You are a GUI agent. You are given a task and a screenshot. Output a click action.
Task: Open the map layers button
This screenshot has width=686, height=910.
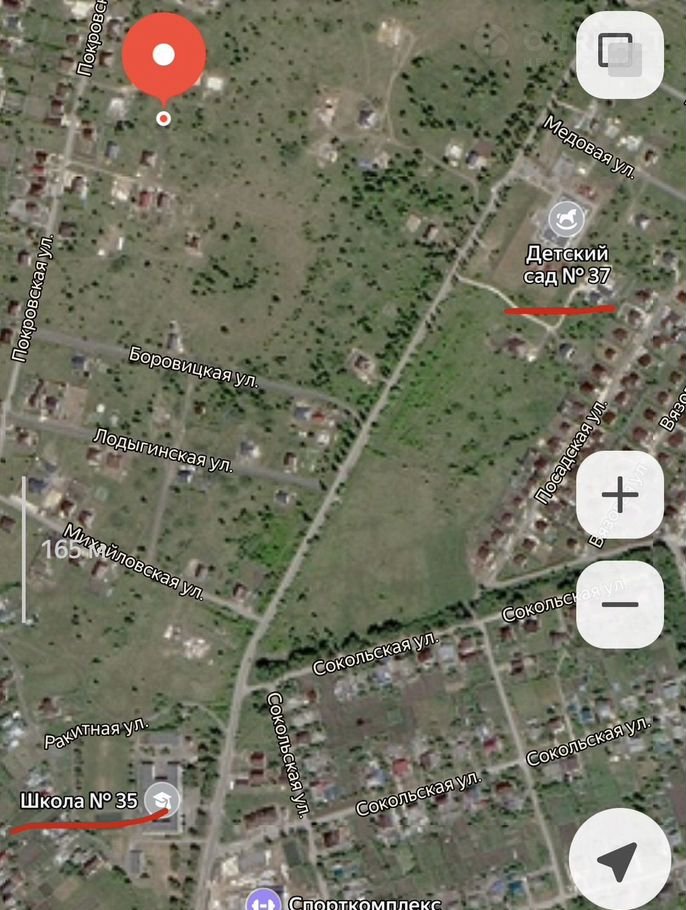620,54
